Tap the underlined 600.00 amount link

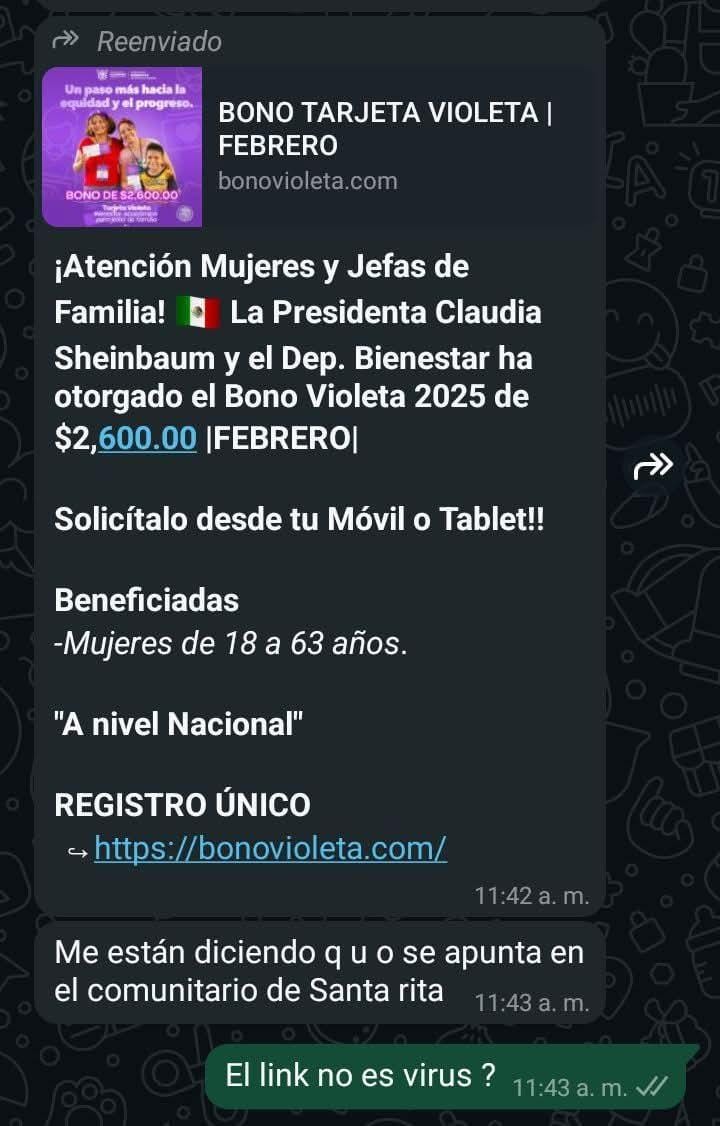(148, 439)
